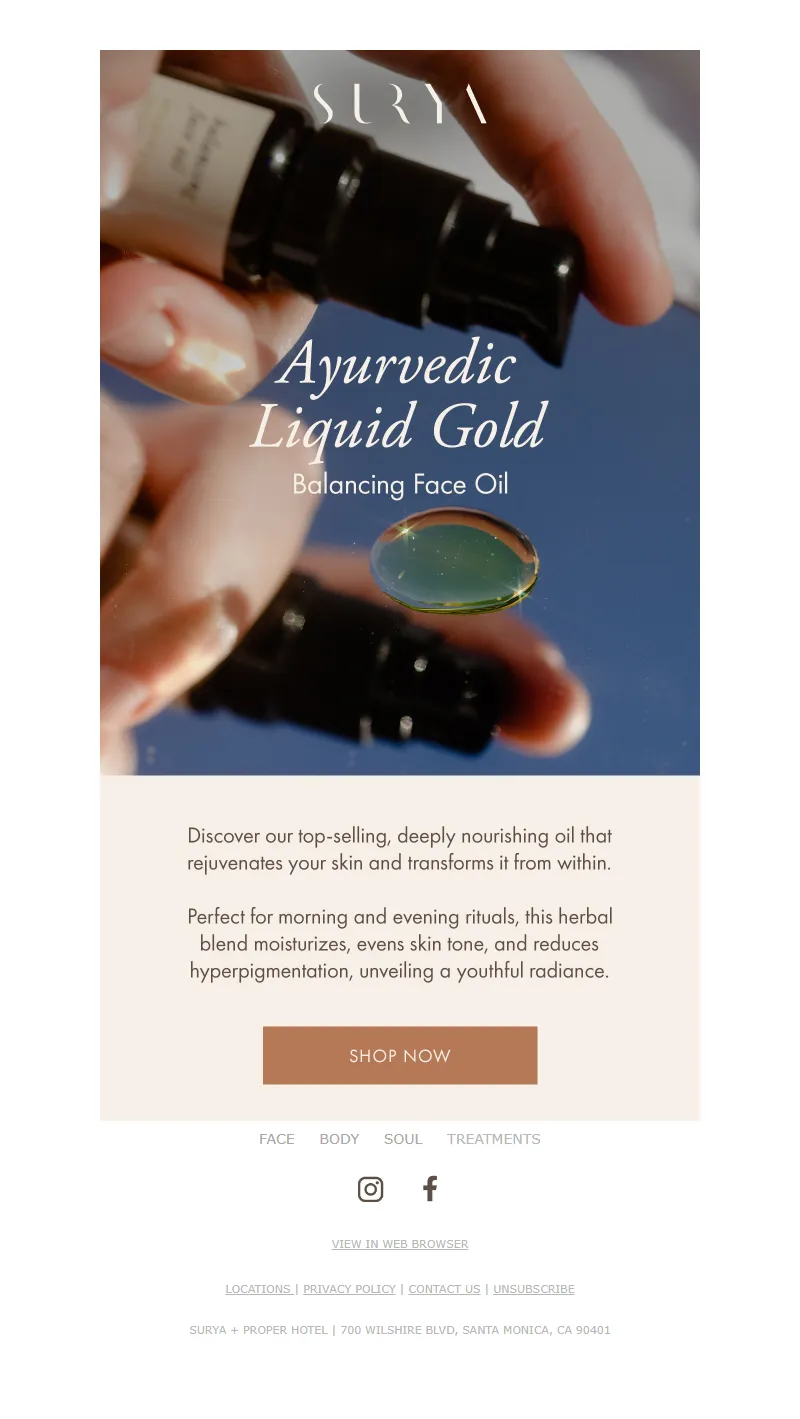
Task: Tap the Contact Us link
Action: (x=444, y=1289)
